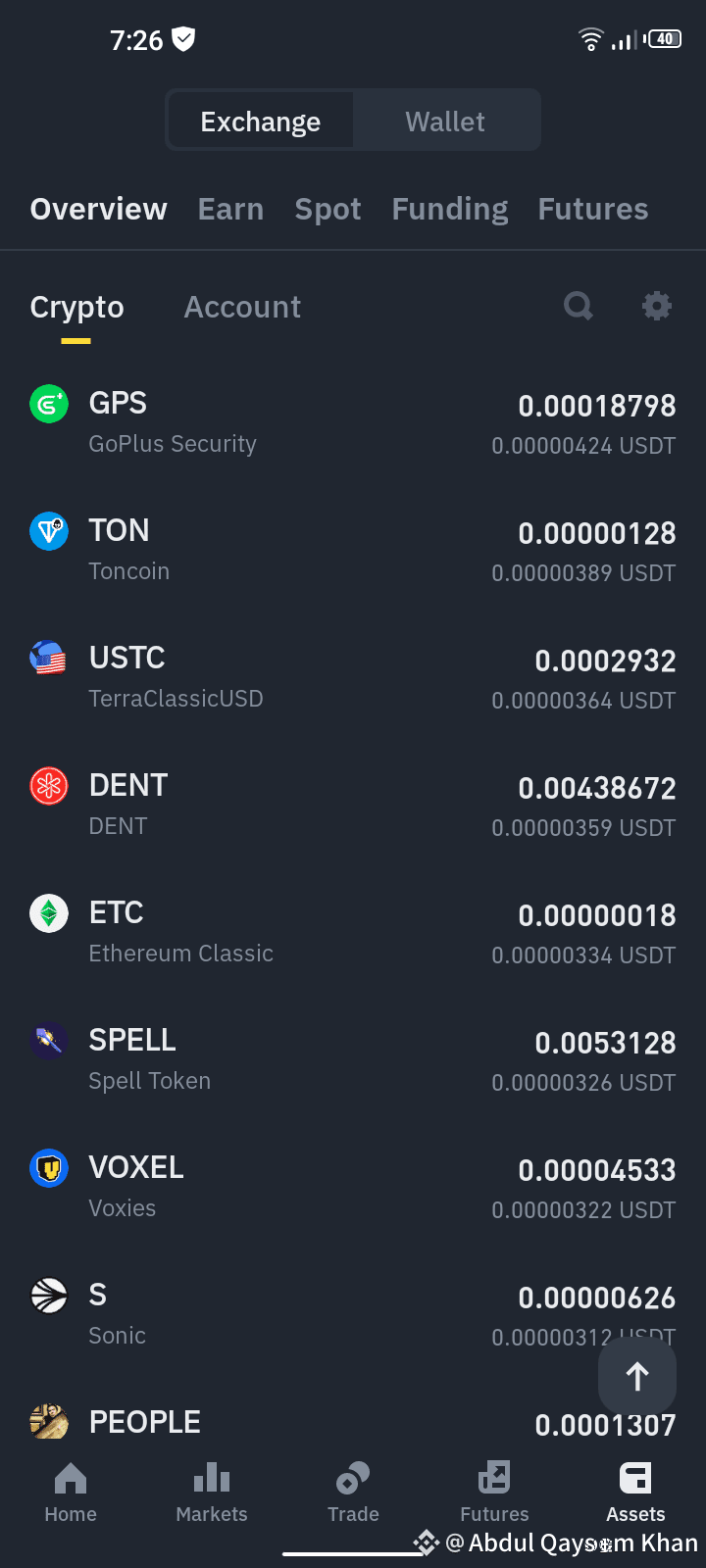
Task: Toggle to Exchange view
Action: tap(260, 120)
